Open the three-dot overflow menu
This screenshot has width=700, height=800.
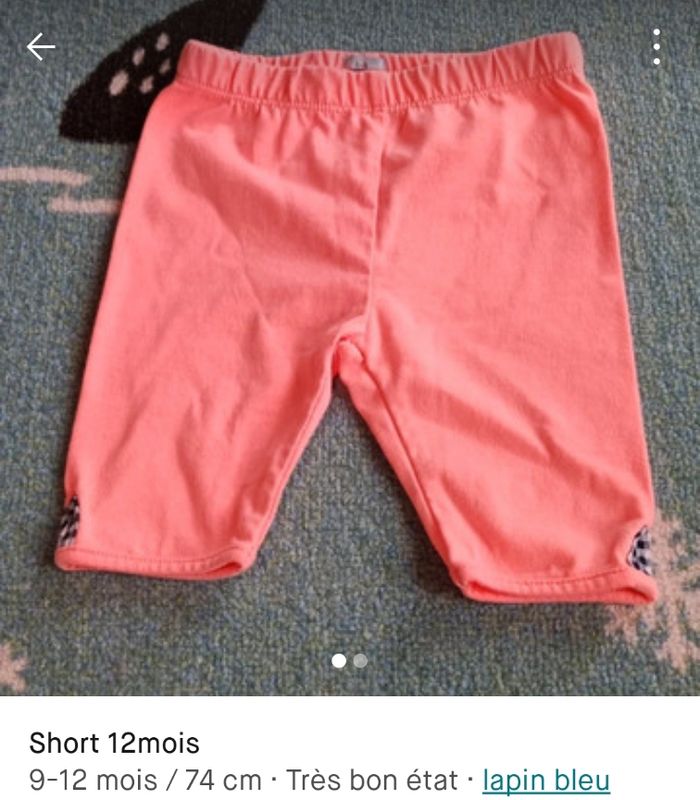657,47
